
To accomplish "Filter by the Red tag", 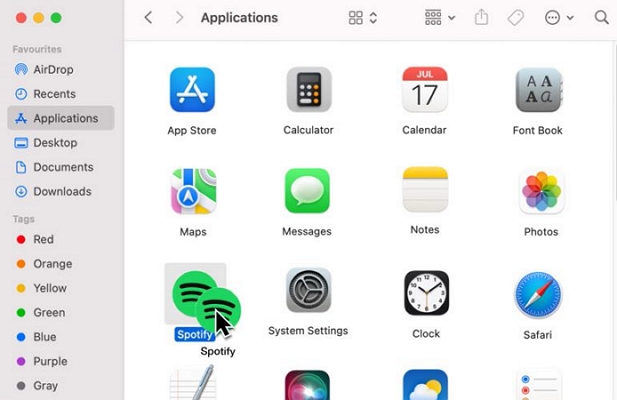I will [x=43, y=240].
